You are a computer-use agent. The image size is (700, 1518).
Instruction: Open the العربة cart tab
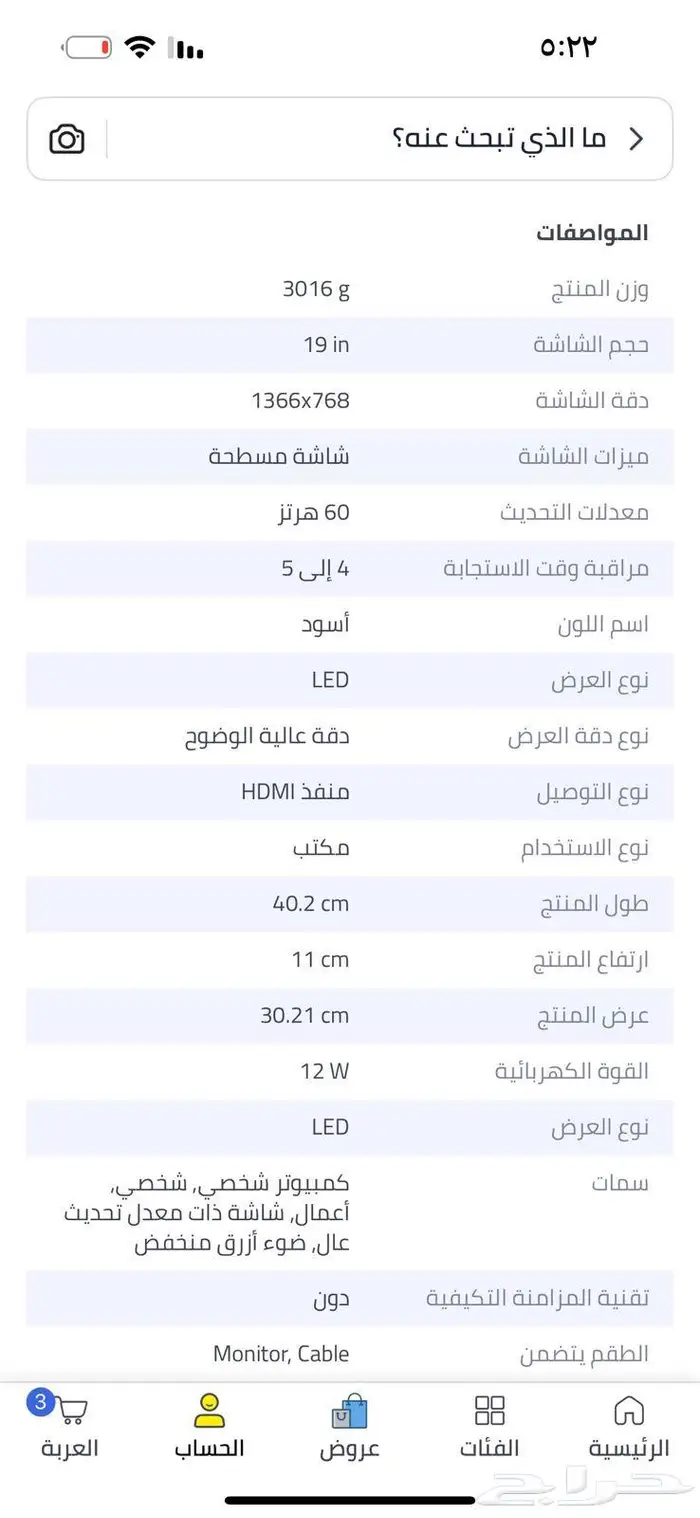click(x=69, y=1427)
